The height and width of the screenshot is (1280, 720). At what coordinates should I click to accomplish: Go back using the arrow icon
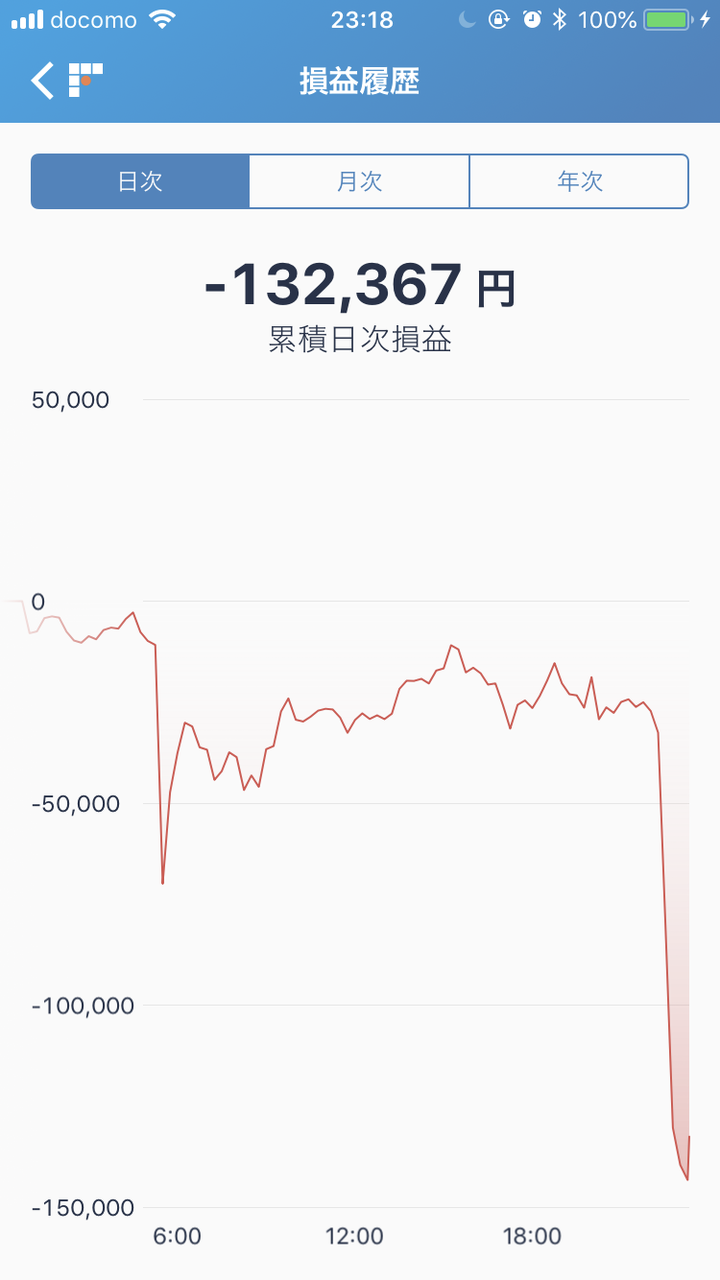(42, 81)
